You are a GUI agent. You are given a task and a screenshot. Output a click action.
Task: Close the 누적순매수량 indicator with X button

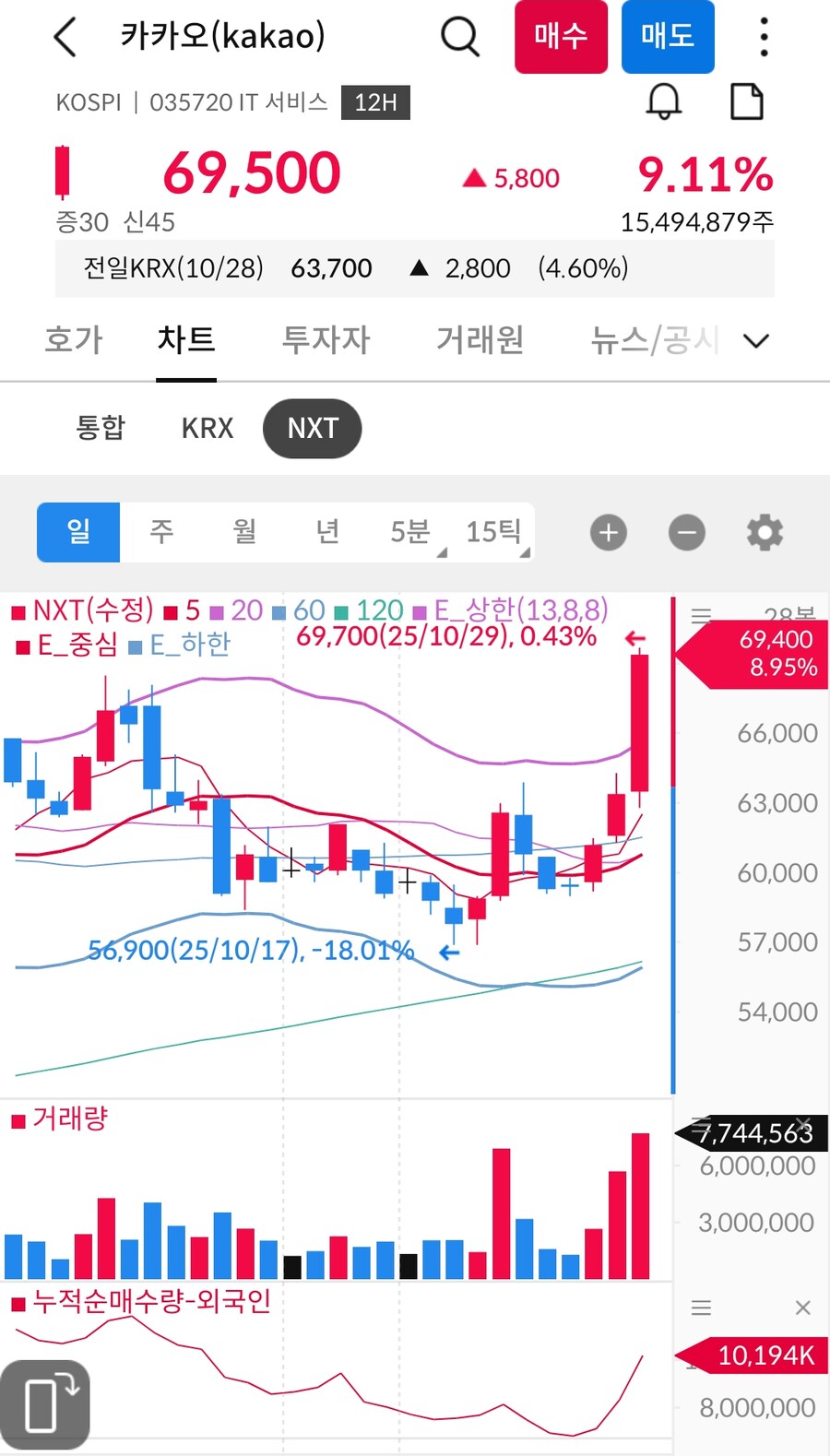(801, 1308)
